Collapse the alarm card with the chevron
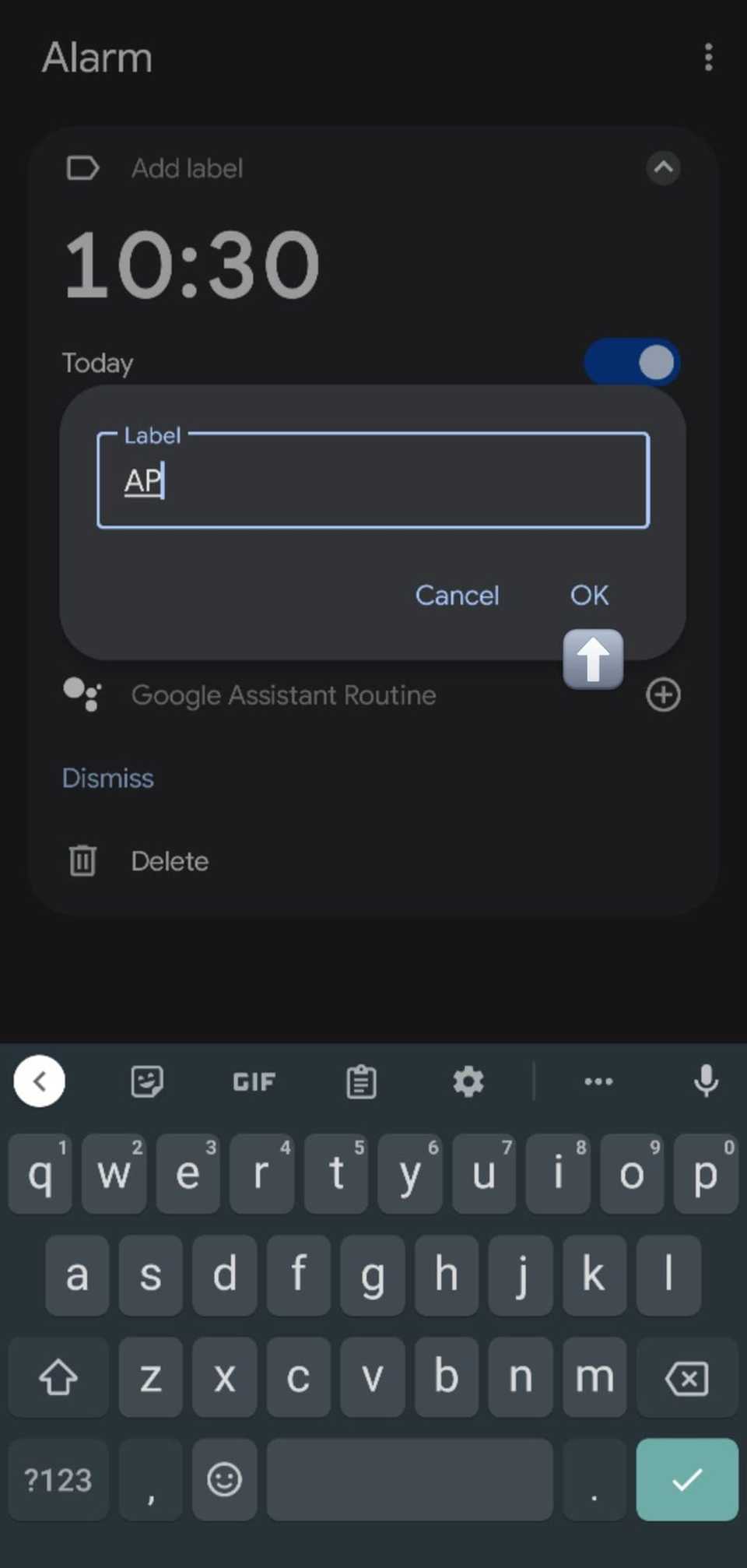Screen dimensions: 747x1568 click(663, 168)
